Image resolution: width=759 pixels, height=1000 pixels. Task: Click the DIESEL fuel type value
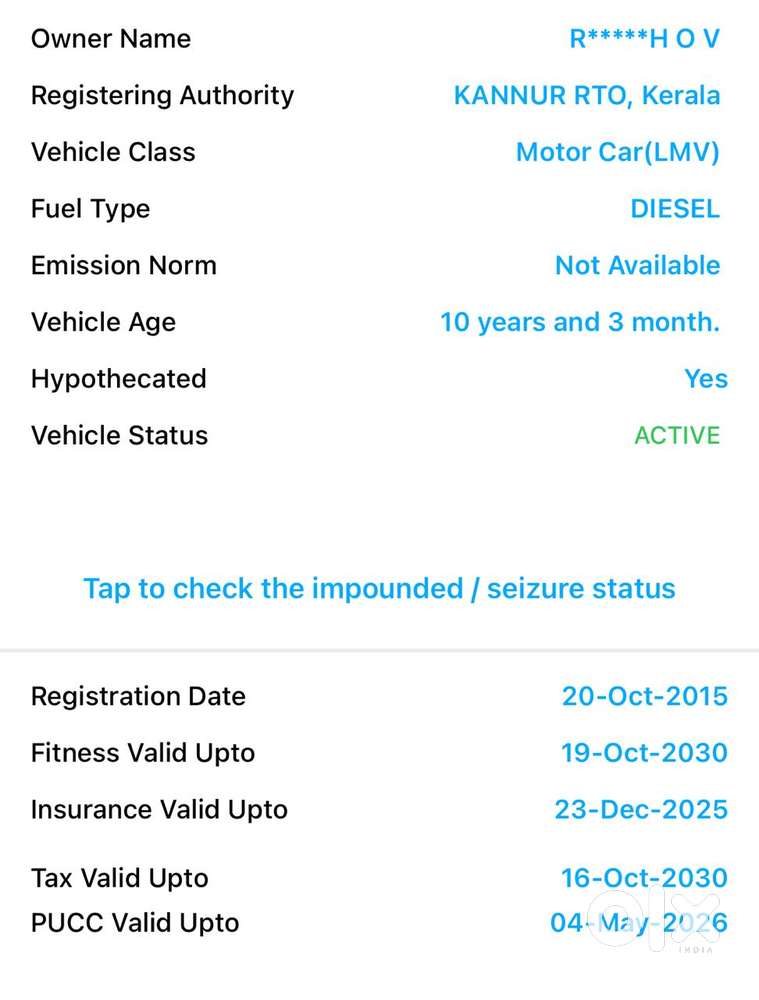(676, 208)
